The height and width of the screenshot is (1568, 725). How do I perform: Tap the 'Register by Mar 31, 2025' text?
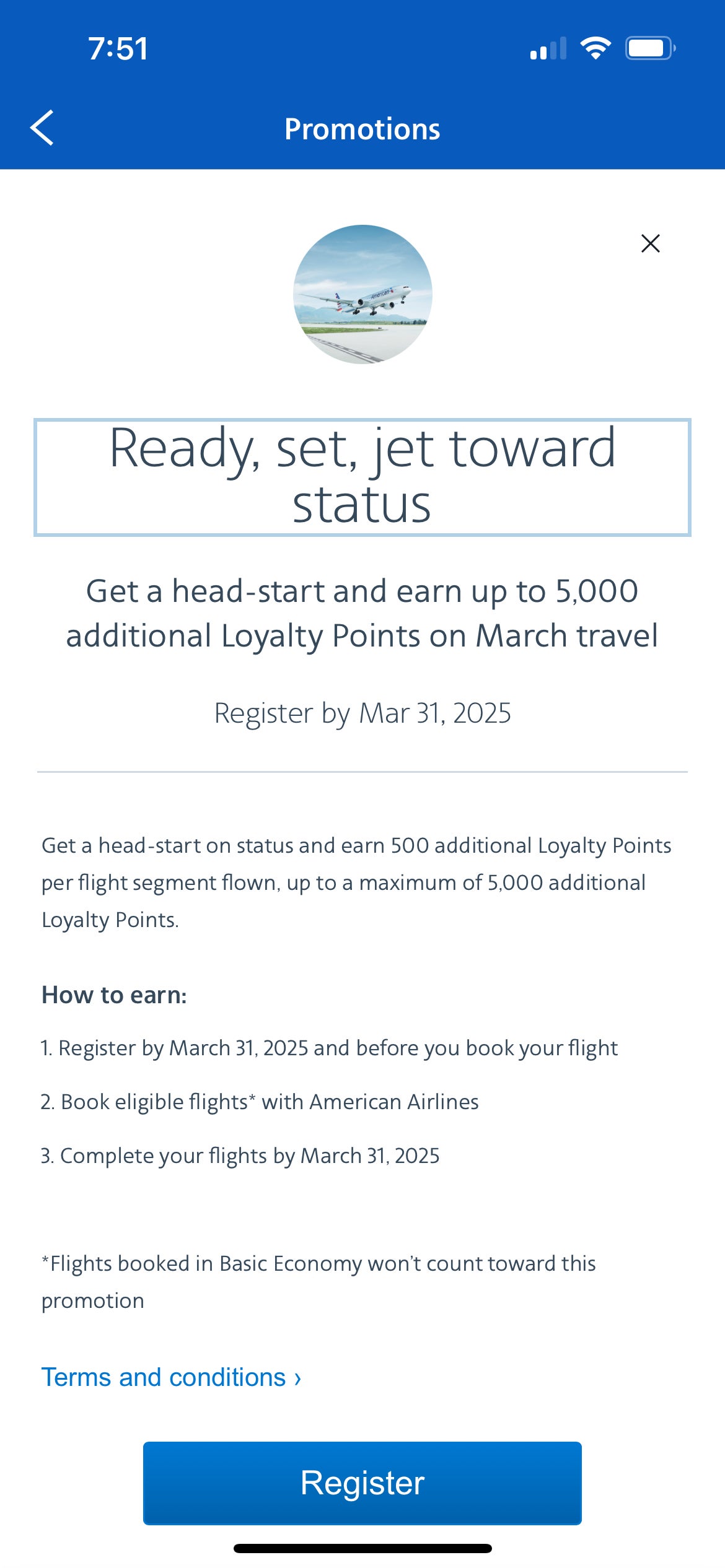(362, 714)
